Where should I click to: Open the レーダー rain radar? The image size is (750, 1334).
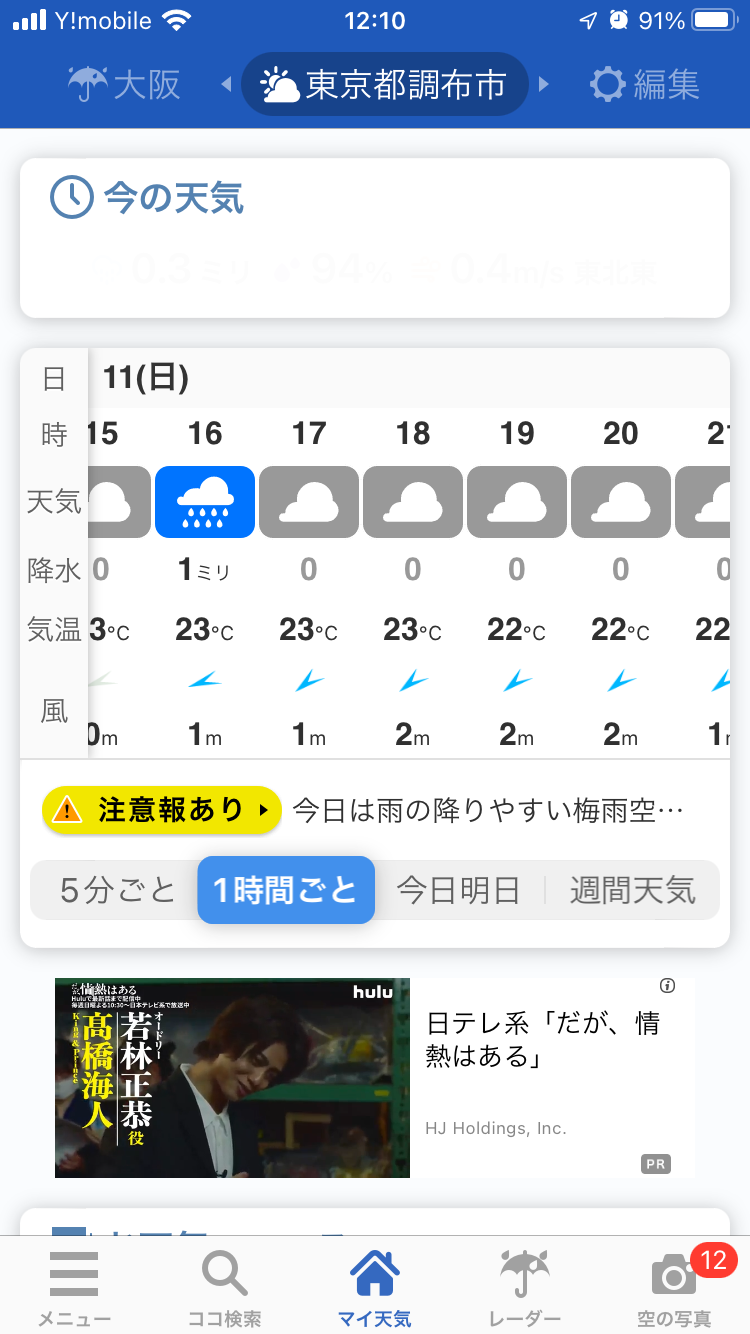525,1286
